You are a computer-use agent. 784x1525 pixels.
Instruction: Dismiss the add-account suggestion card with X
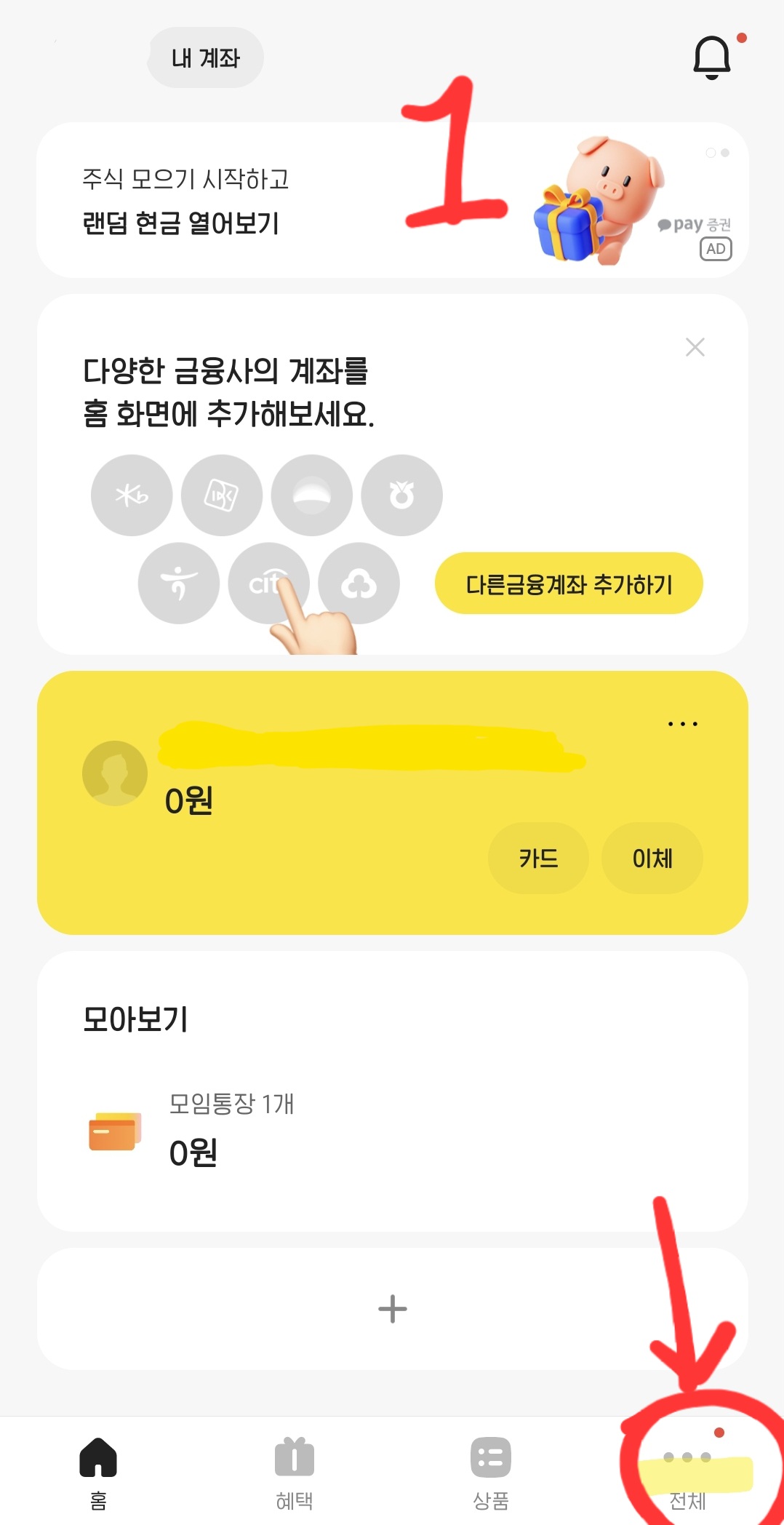coord(695,347)
